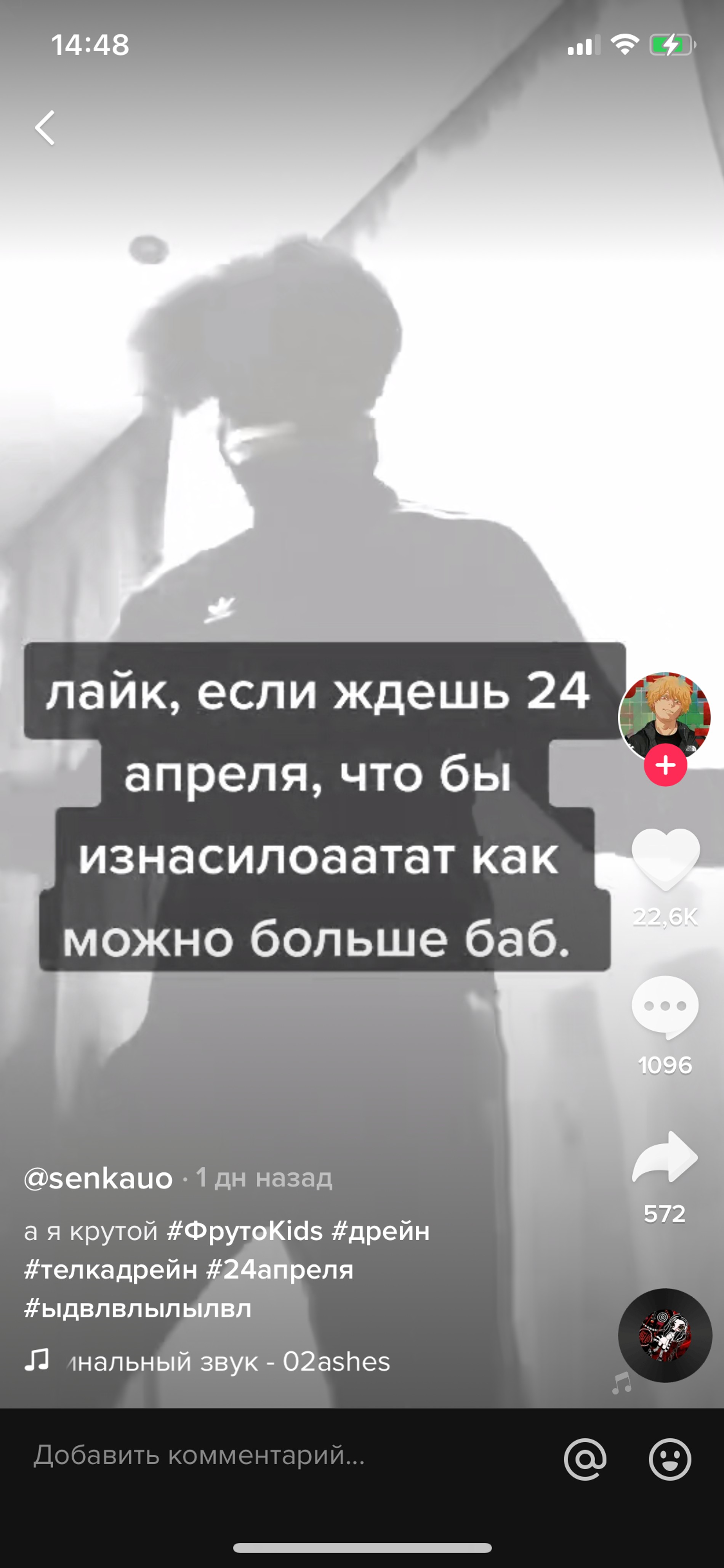This screenshot has width=724, height=1568.
Task: Open the spinning sound disc
Action: coord(665,1335)
